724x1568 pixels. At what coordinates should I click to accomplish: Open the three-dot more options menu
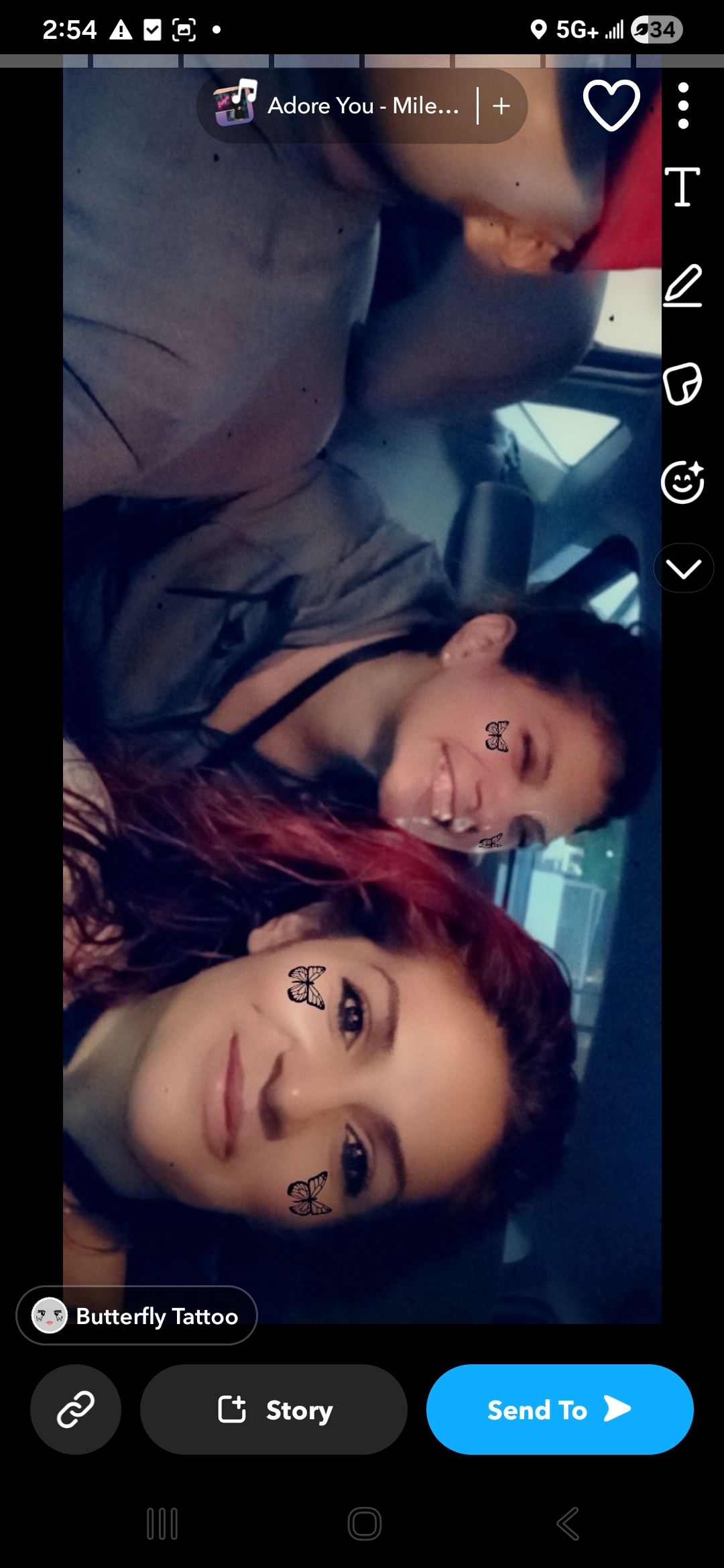coord(683,106)
